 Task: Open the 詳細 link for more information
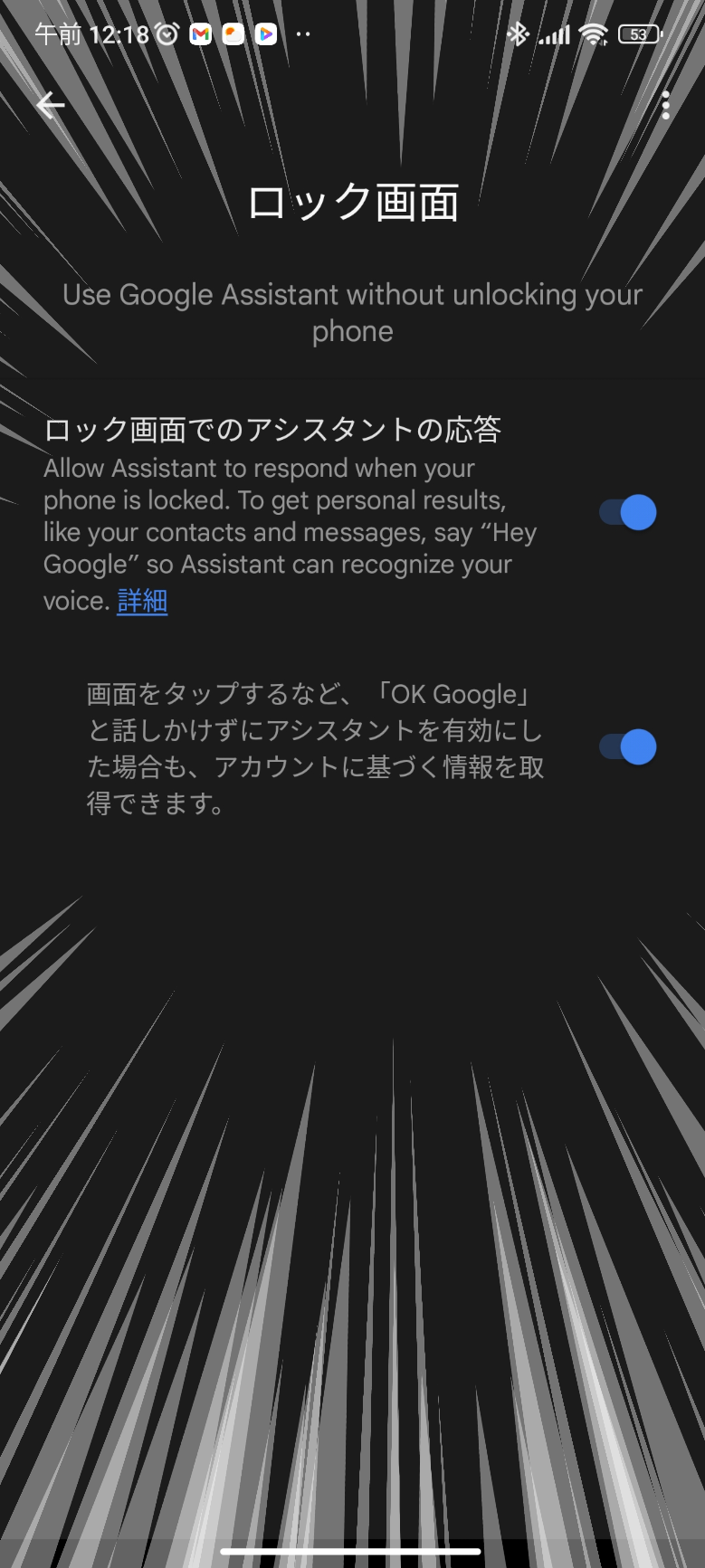point(141,600)
